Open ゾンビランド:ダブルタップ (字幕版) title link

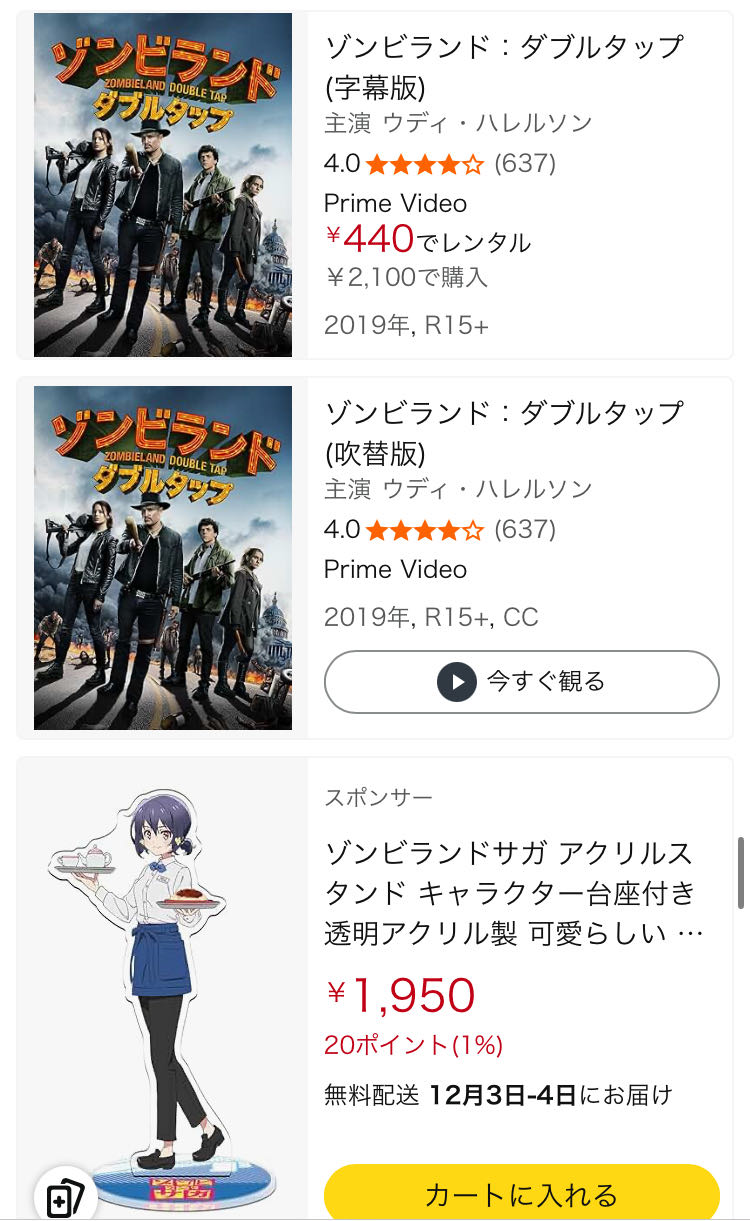coord(503,66)
